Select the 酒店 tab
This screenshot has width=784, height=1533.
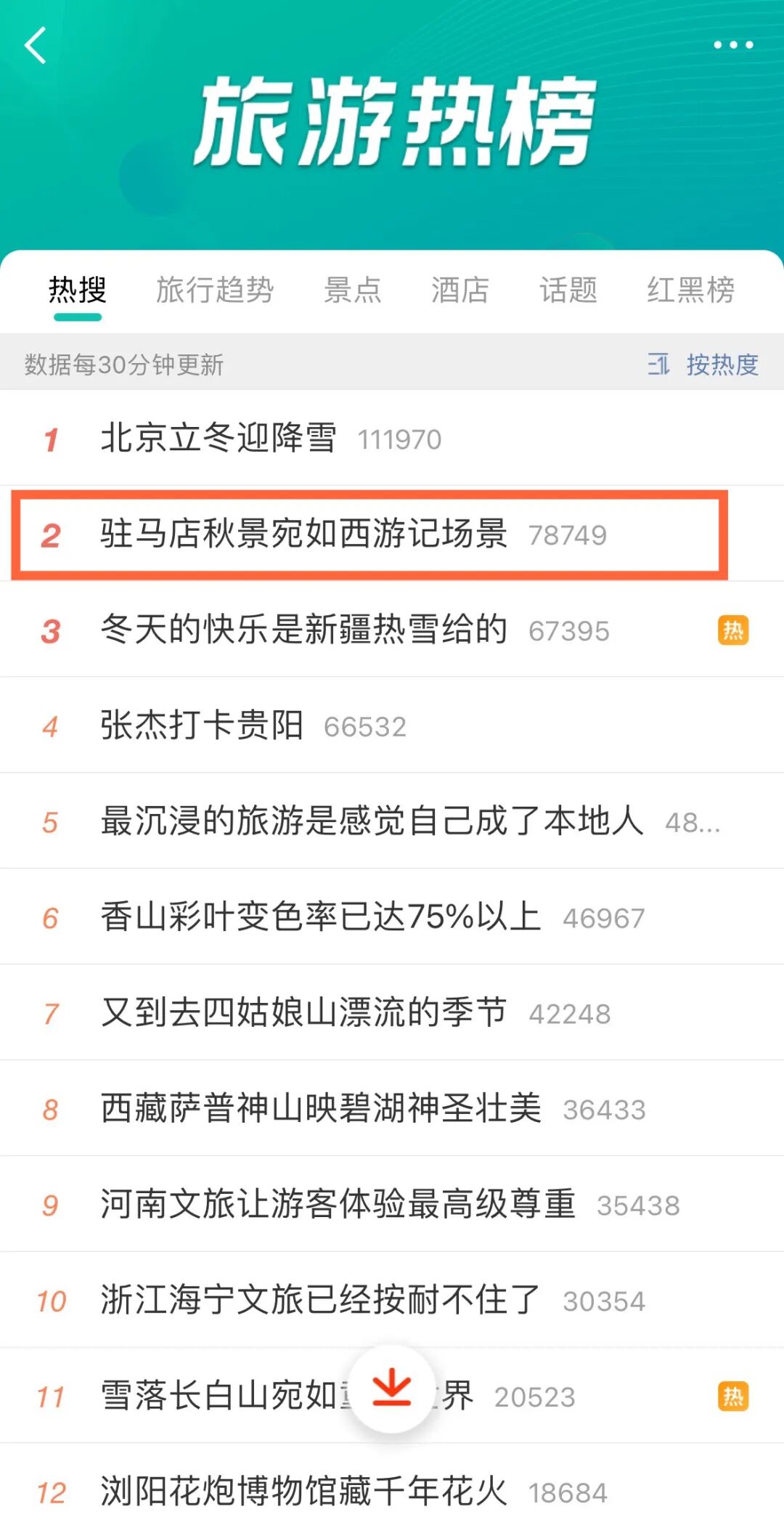459,290
